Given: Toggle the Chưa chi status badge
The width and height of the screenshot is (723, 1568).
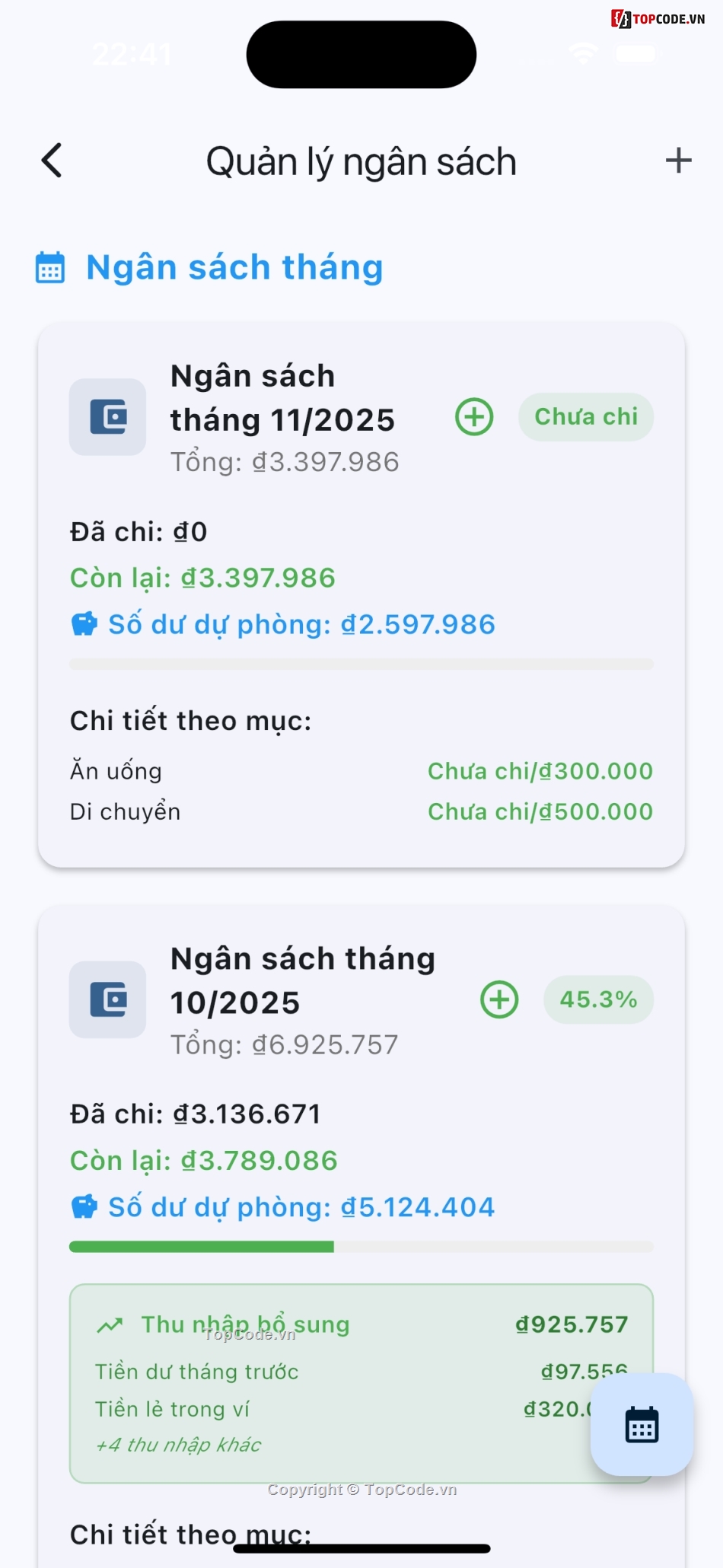Looking at the screenshot, I should click(585, 416).
